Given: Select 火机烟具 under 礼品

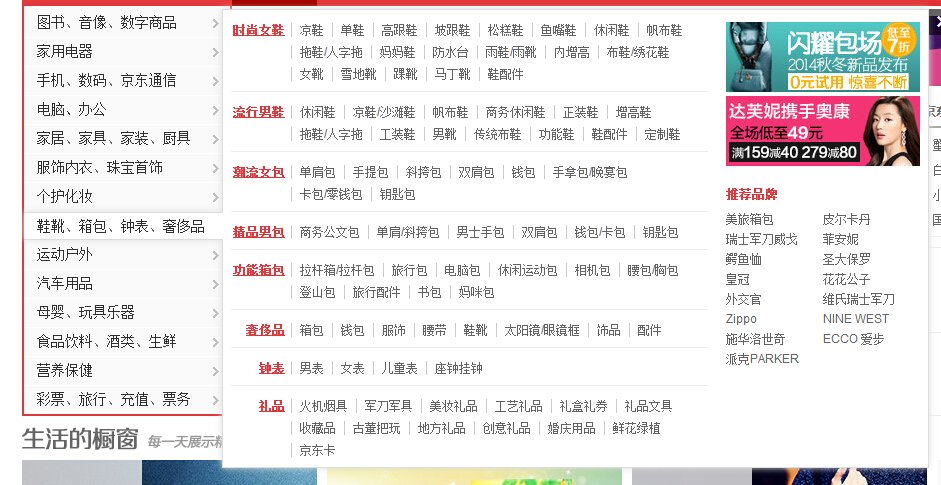Looking at the screenshot, I should coord(323,407).
